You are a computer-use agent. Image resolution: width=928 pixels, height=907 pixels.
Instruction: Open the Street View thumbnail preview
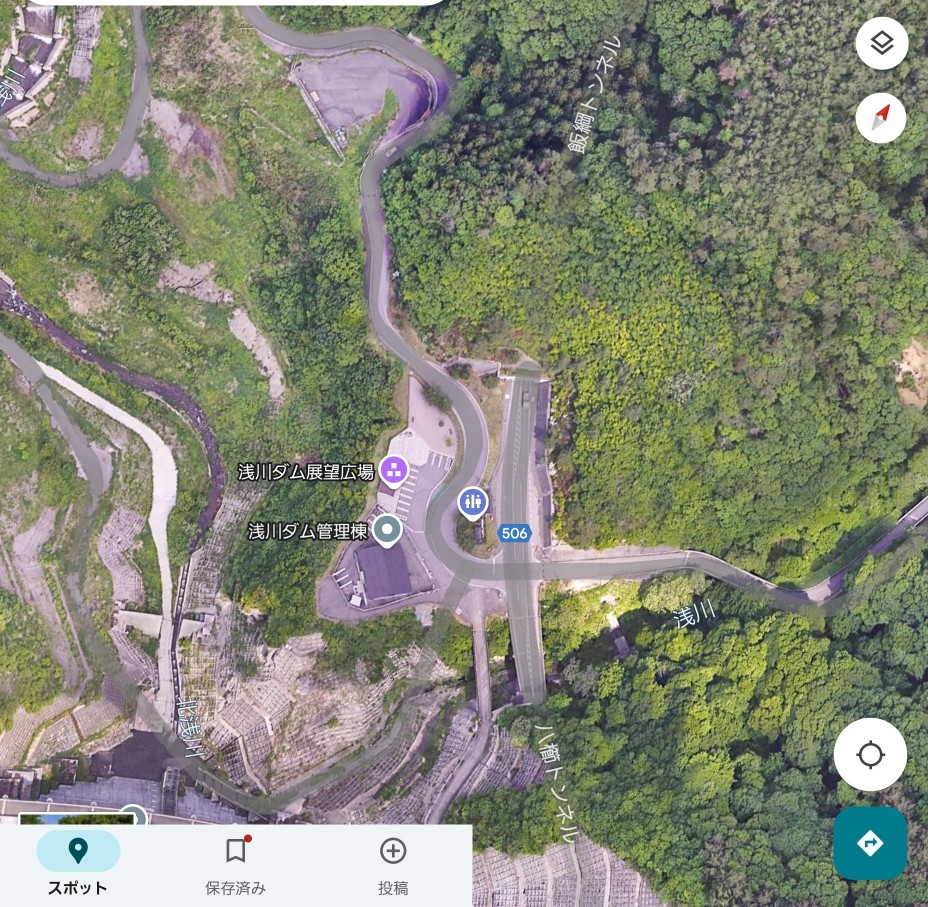pos(76,819)
